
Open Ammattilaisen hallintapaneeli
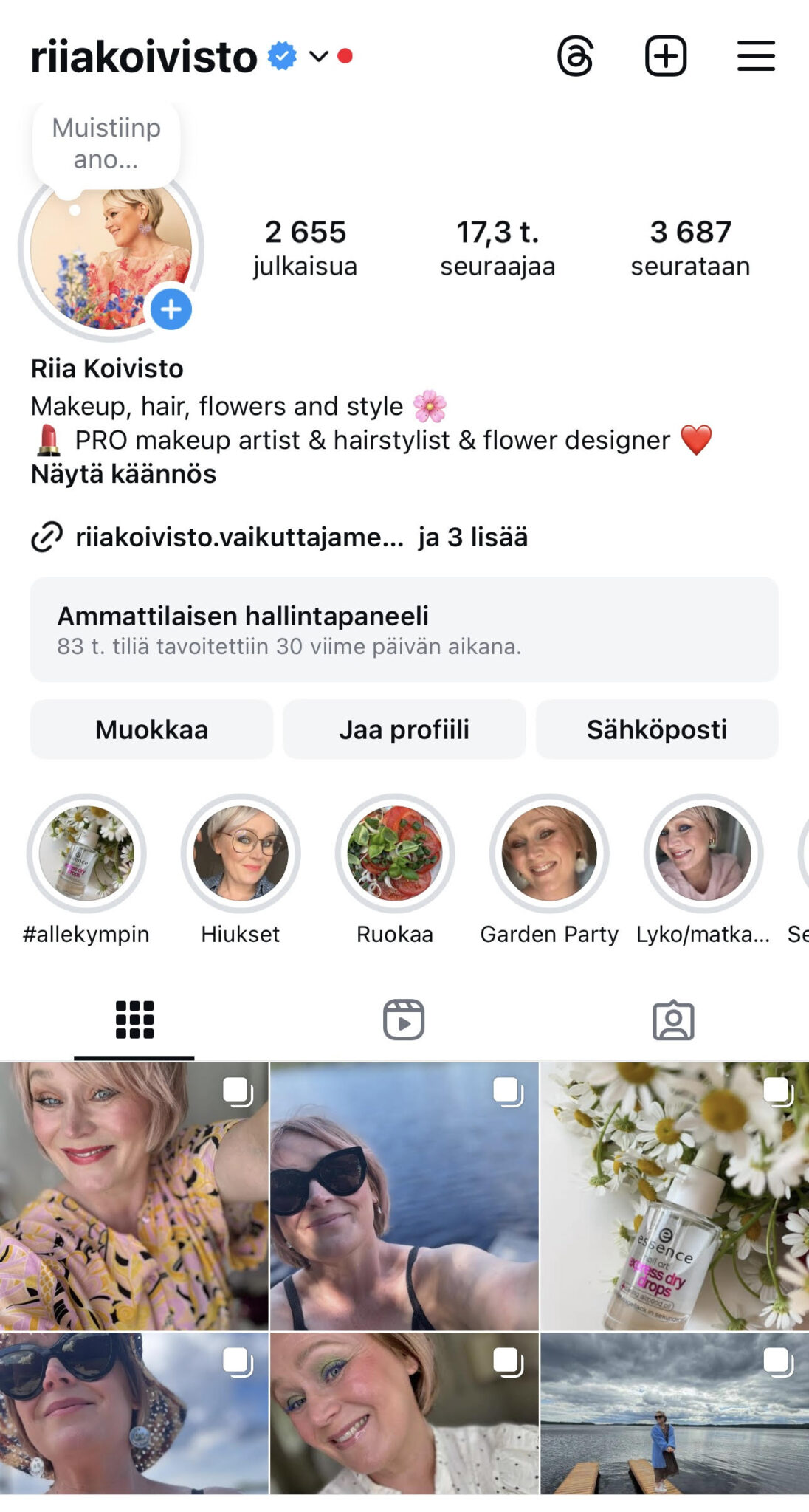coord(404,630)
